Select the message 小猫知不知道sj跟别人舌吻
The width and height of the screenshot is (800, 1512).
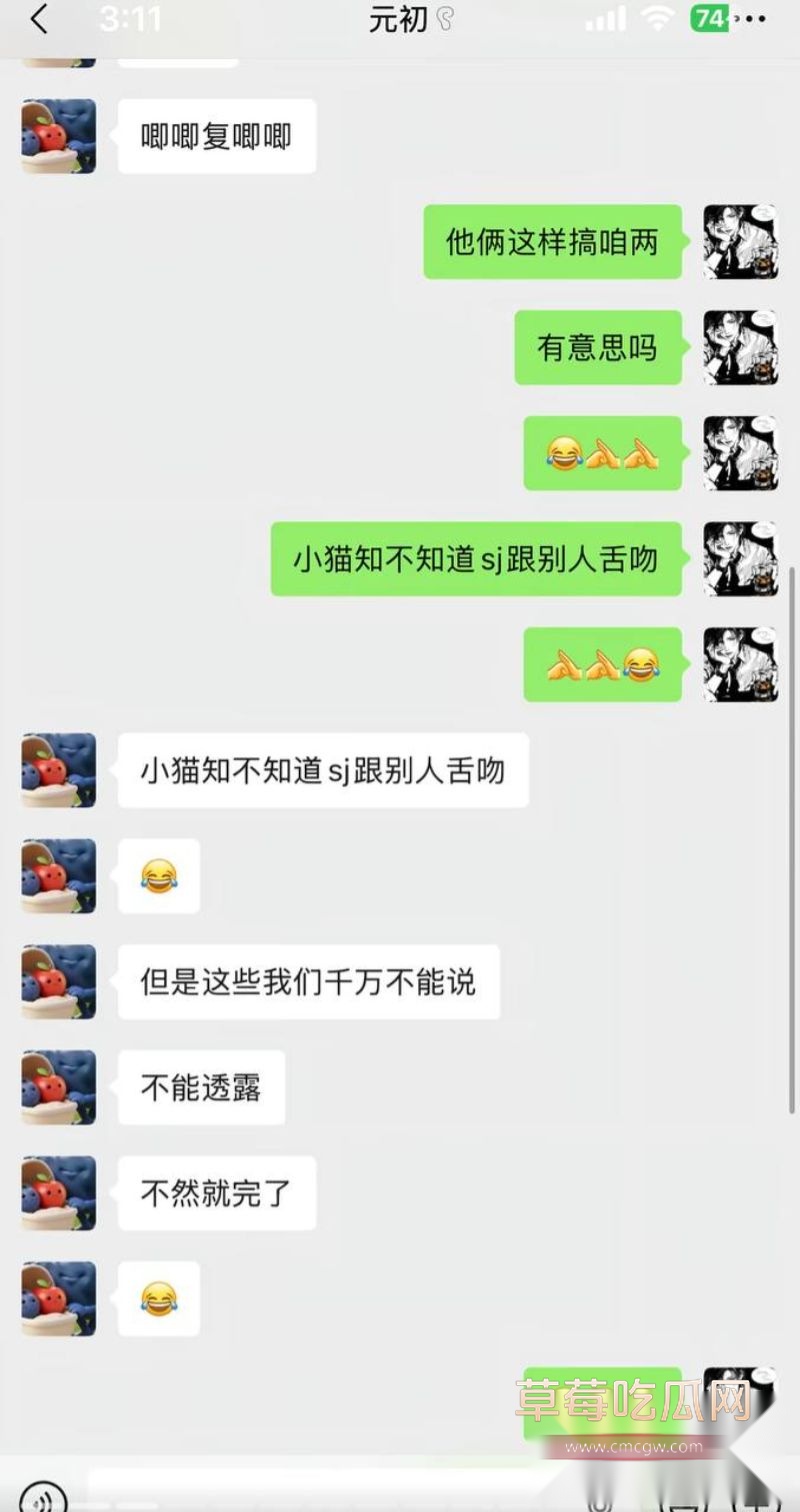click(x=323, y=771)
